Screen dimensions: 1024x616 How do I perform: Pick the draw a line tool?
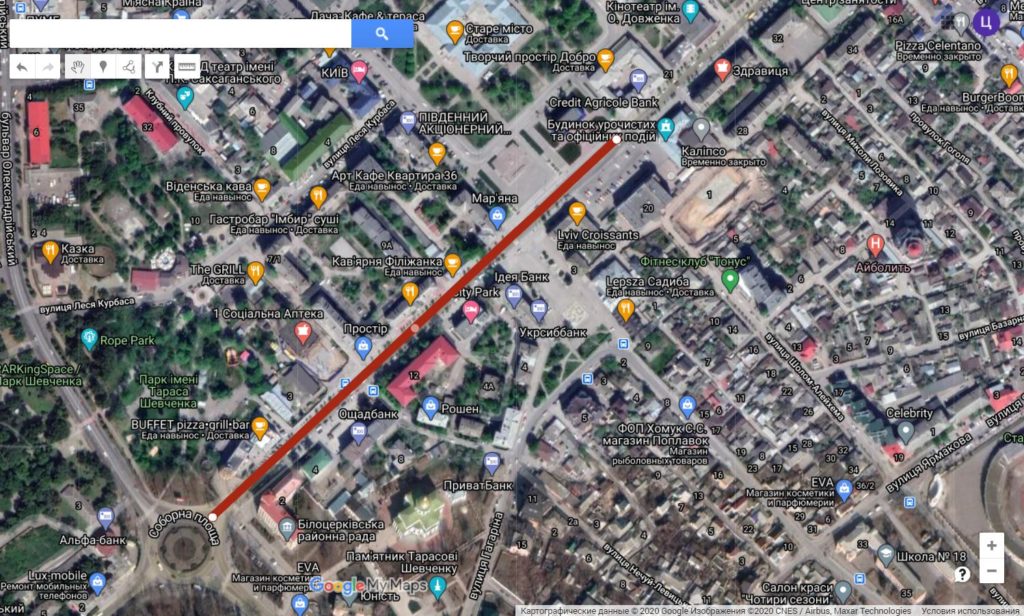click(129, 67)
